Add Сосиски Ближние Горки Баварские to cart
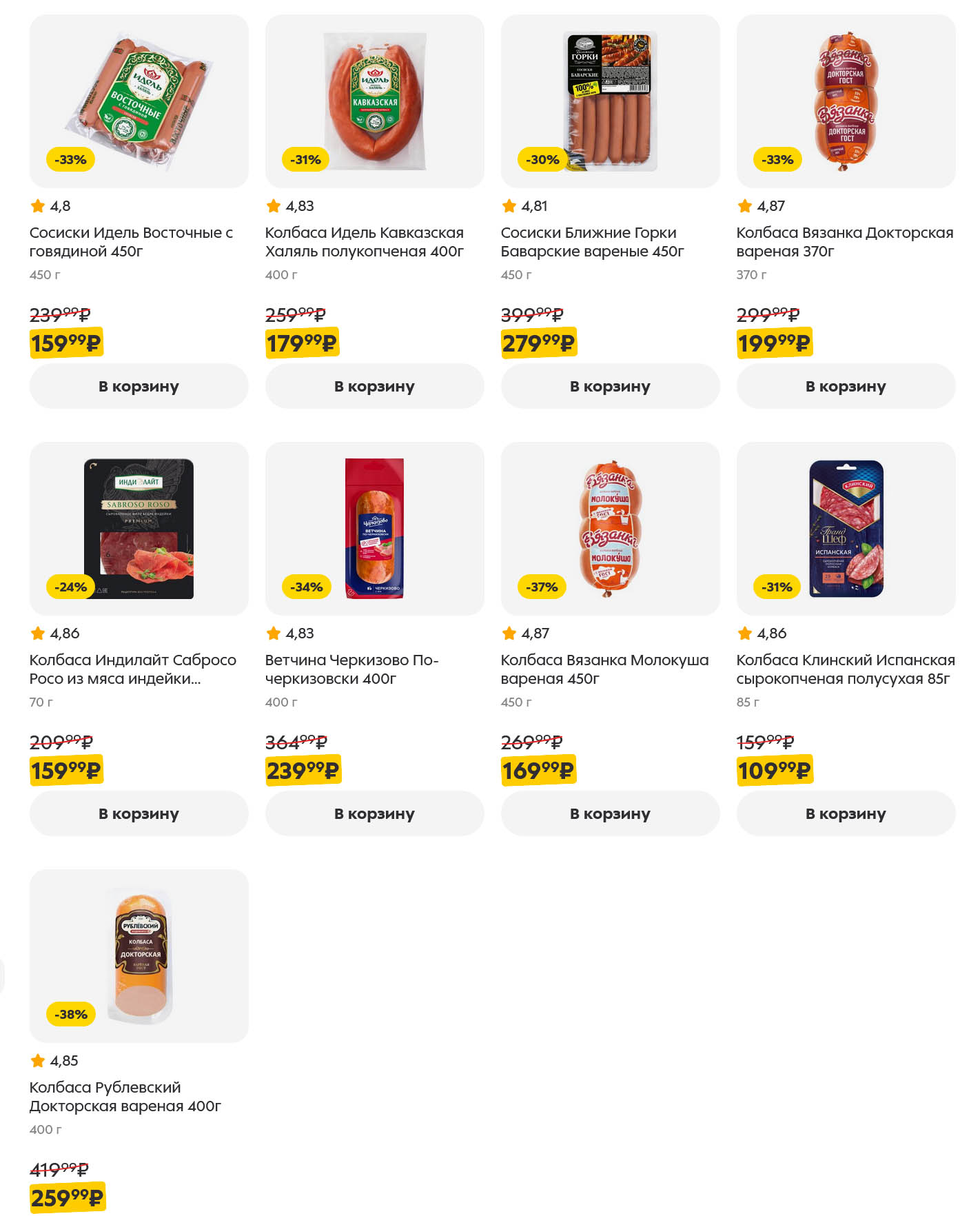This screenshot has width=980, height=1216. tap(610, 386)
